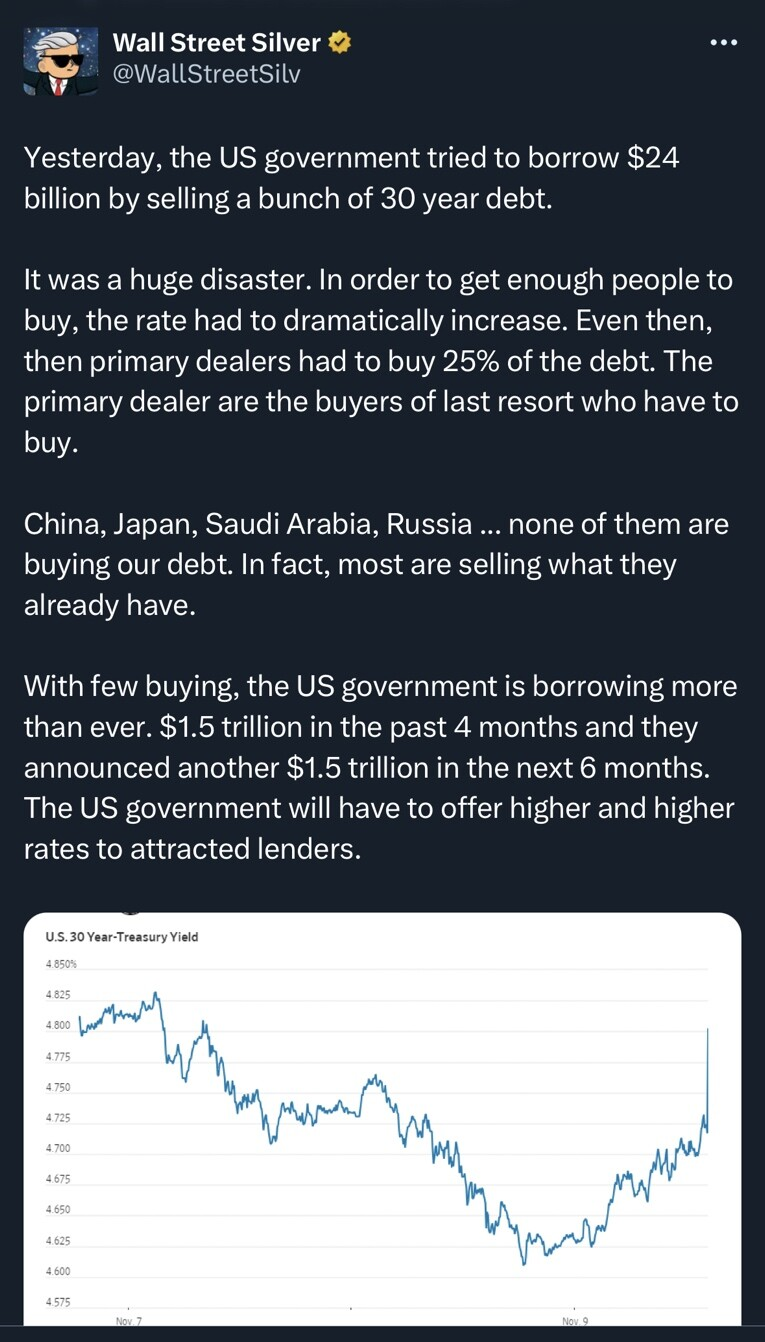
Task: Open the tweet's three-dot overflow menu
Action: coord(723,43)
